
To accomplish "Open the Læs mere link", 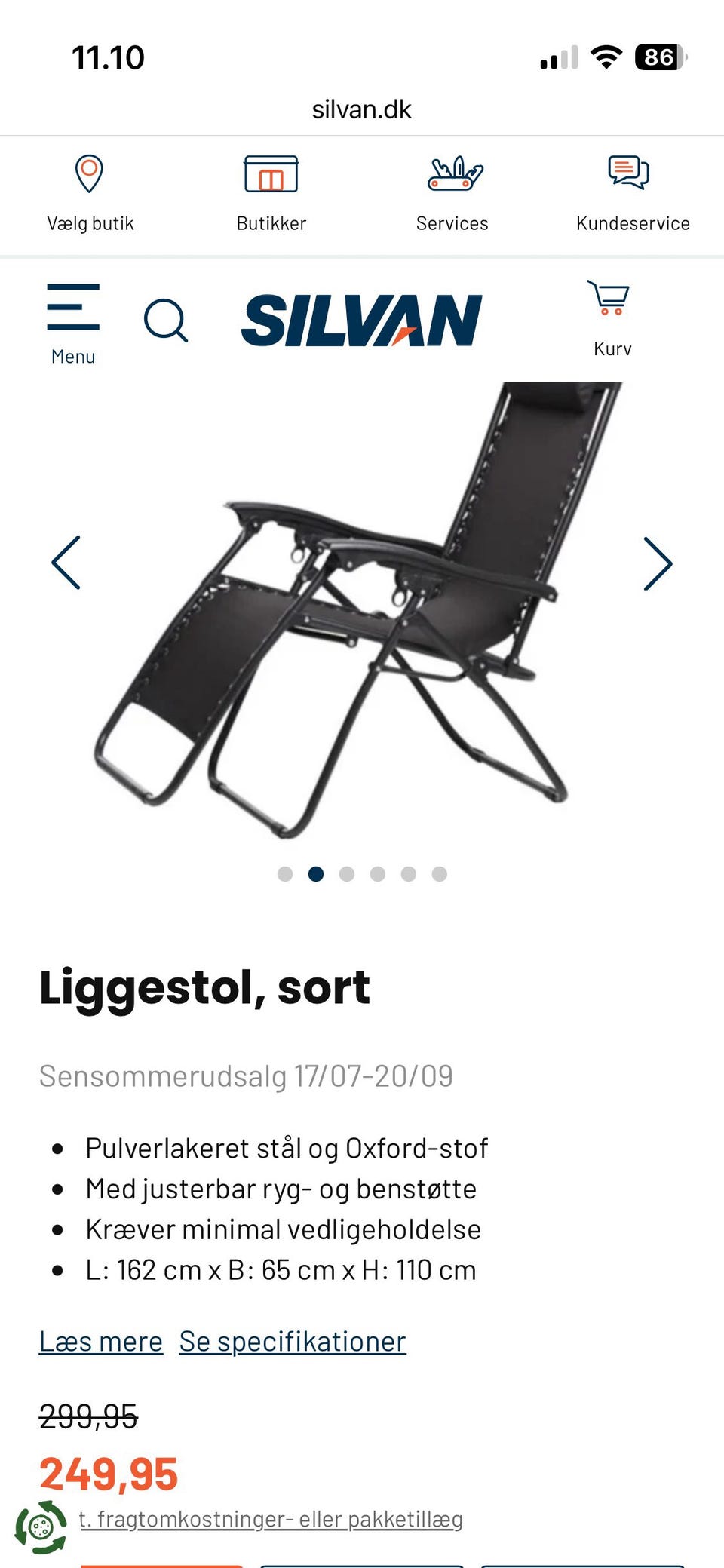I will tap(101, 1342).
